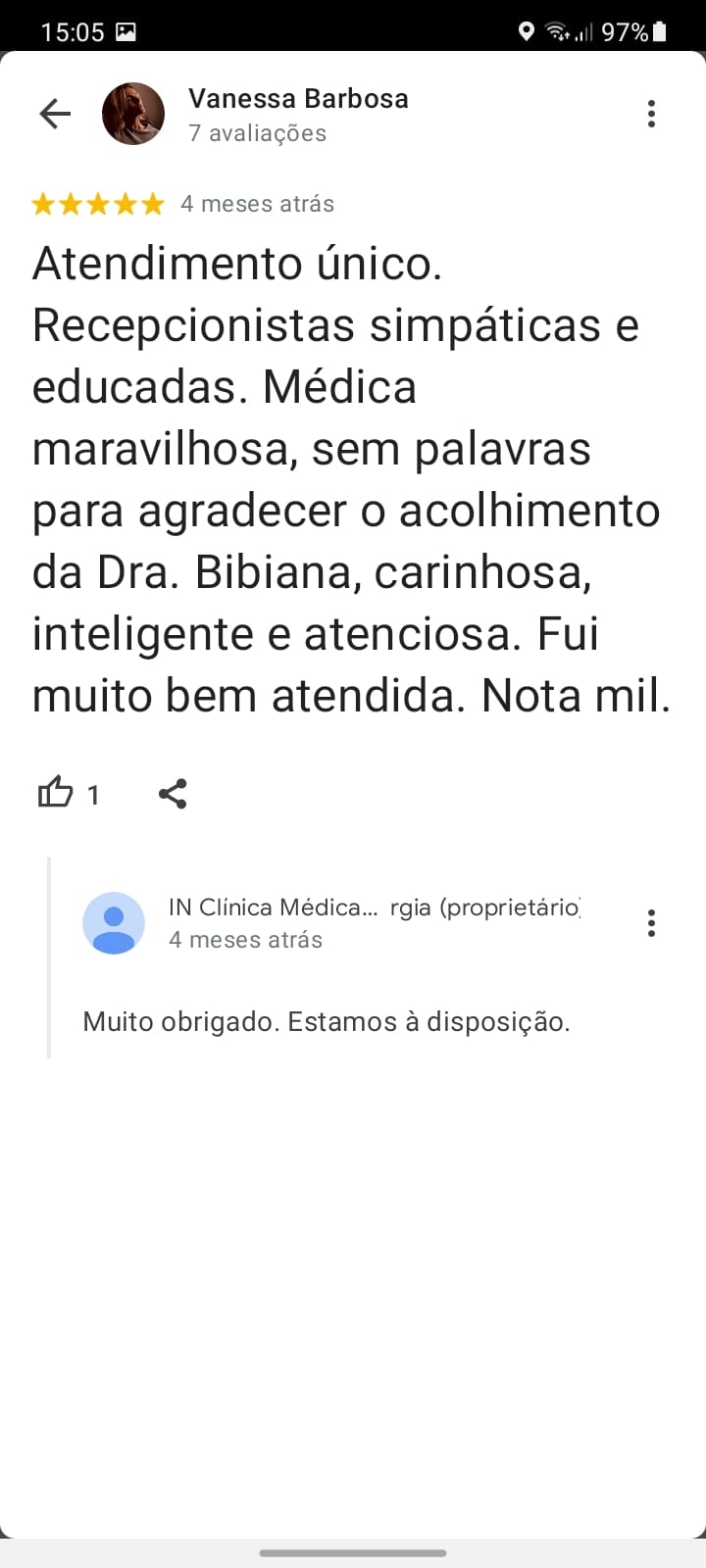Open overflow menu for Vanessa Barbosa's review

click(651, 114)
